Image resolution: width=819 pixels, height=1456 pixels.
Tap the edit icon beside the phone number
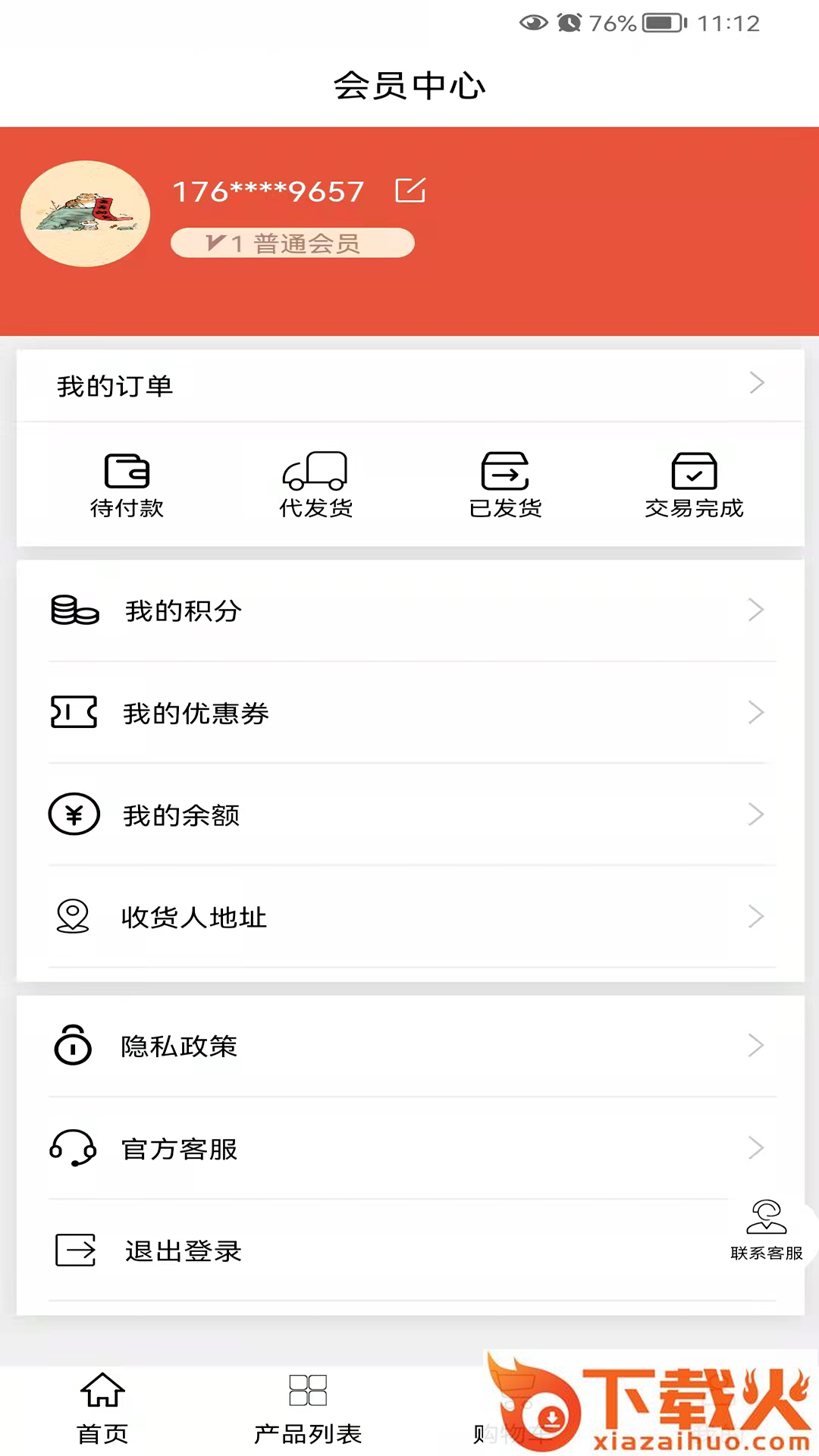410,190
